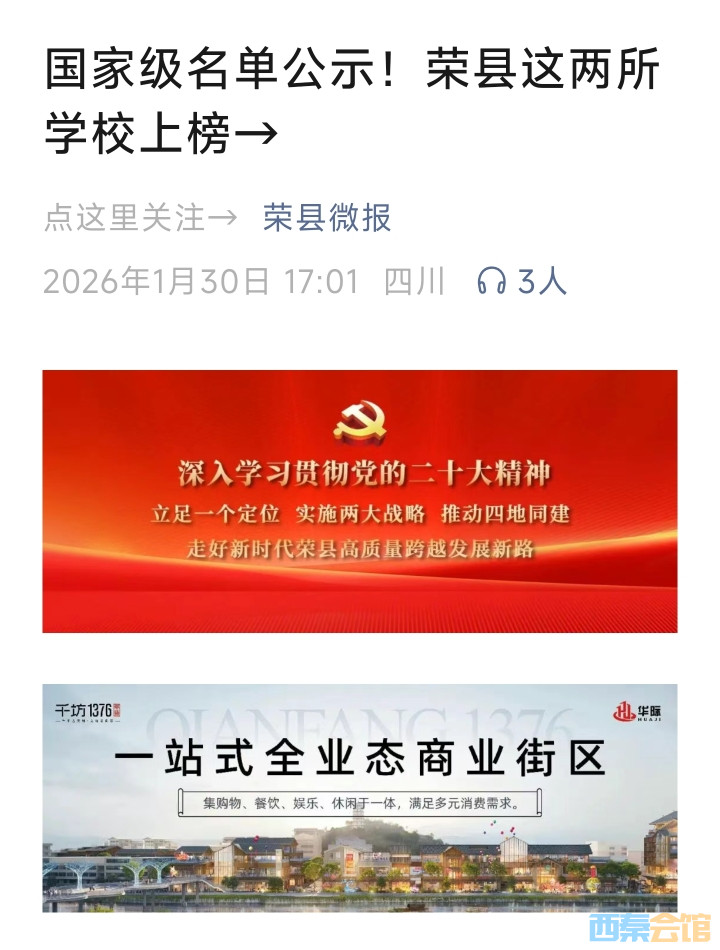The width and height of the screenshot is (720, 950).
Task: Open the 千坊1376 商业街区 advertisement banner
Action: pyautogui.click(x=360, y=797)
